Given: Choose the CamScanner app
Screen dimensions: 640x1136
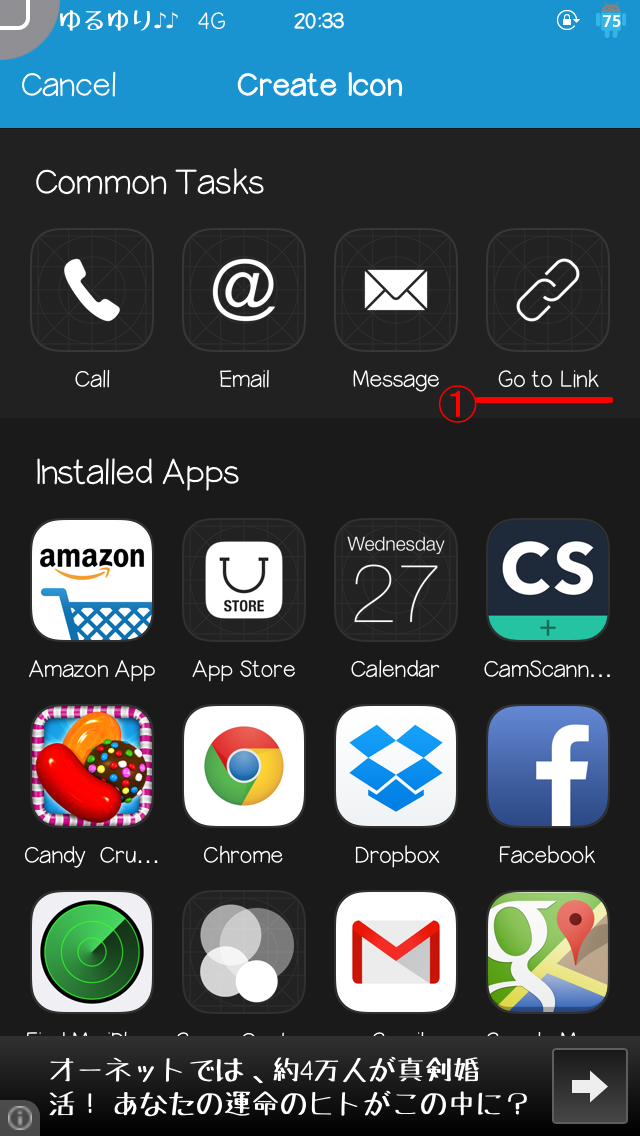Looking at the screenshot, I should point(548,580).
